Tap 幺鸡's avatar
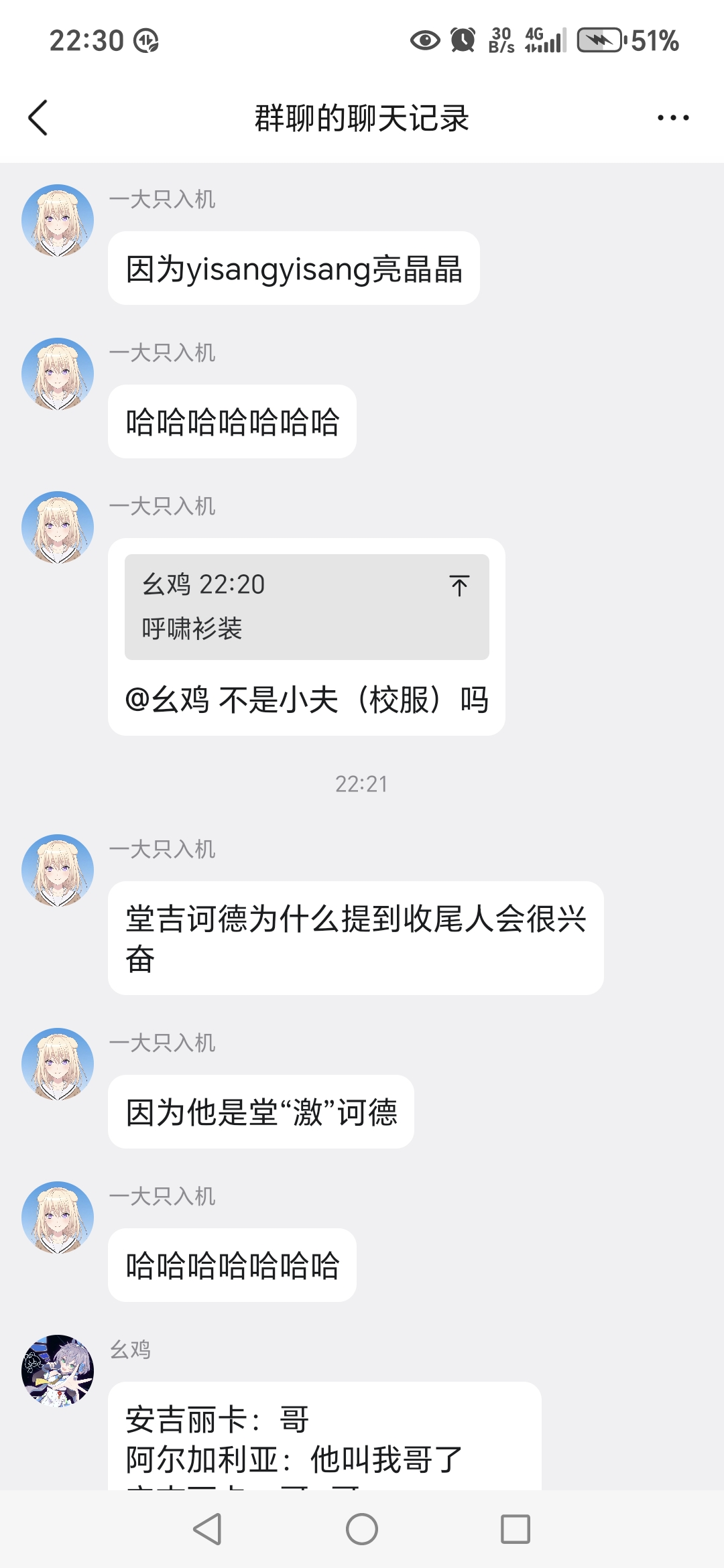 pos(58,1370)
